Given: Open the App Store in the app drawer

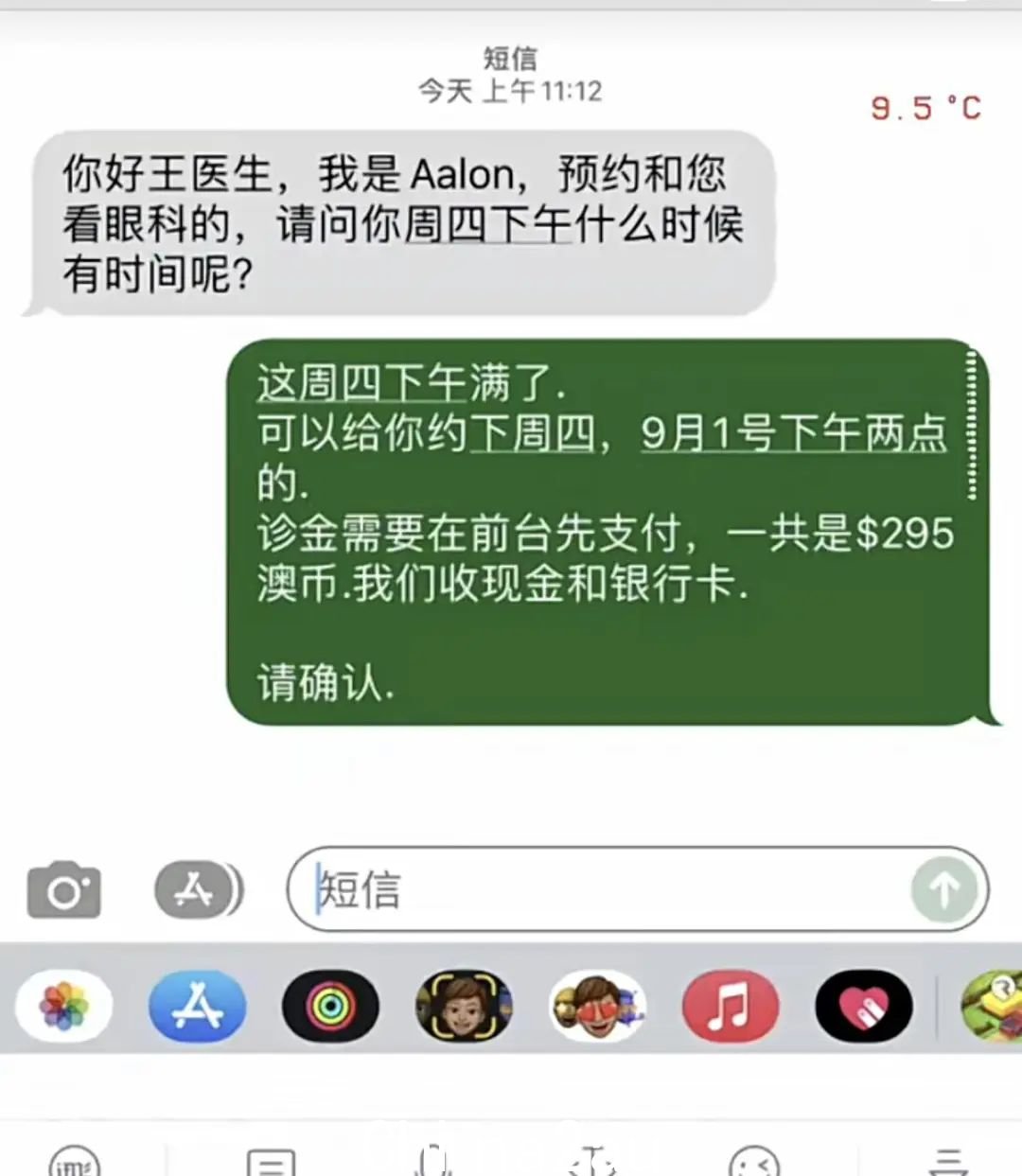Looking at the screenshot, I should tap(197, 1006).
